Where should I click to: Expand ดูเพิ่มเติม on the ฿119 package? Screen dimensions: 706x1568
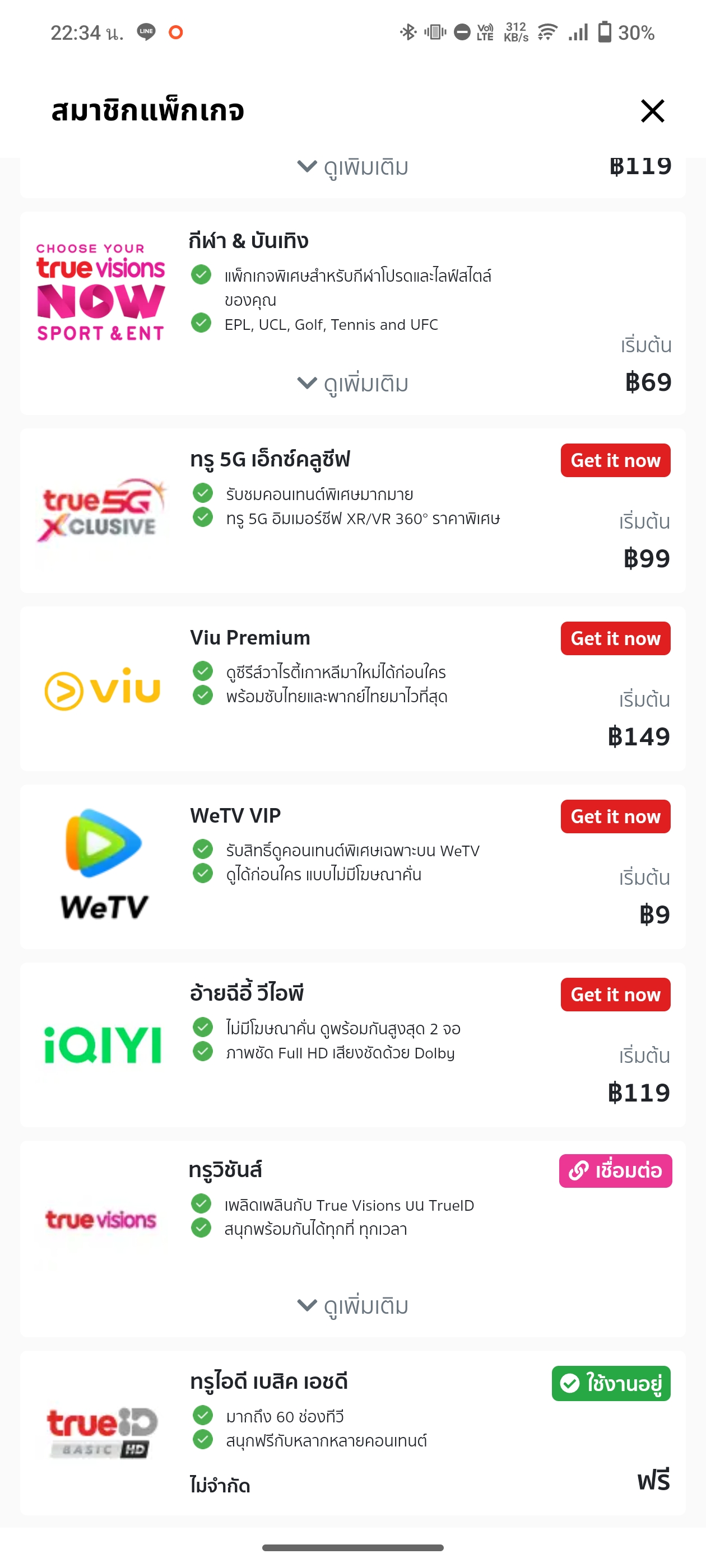(352, 167)
